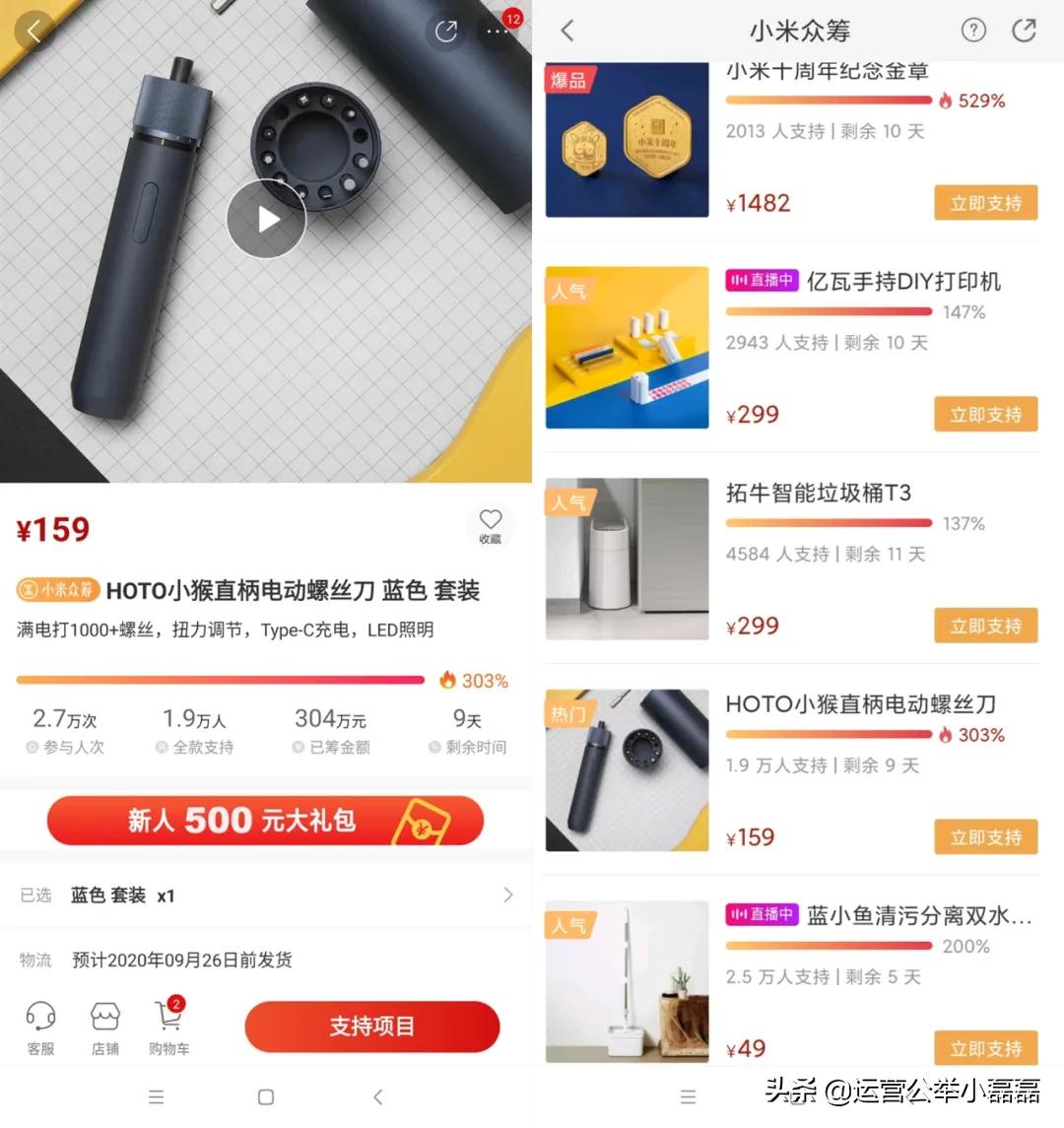Tap 立即支持 for HOTO小猴直柄电动螺丝刀

(x=985, y=836)
